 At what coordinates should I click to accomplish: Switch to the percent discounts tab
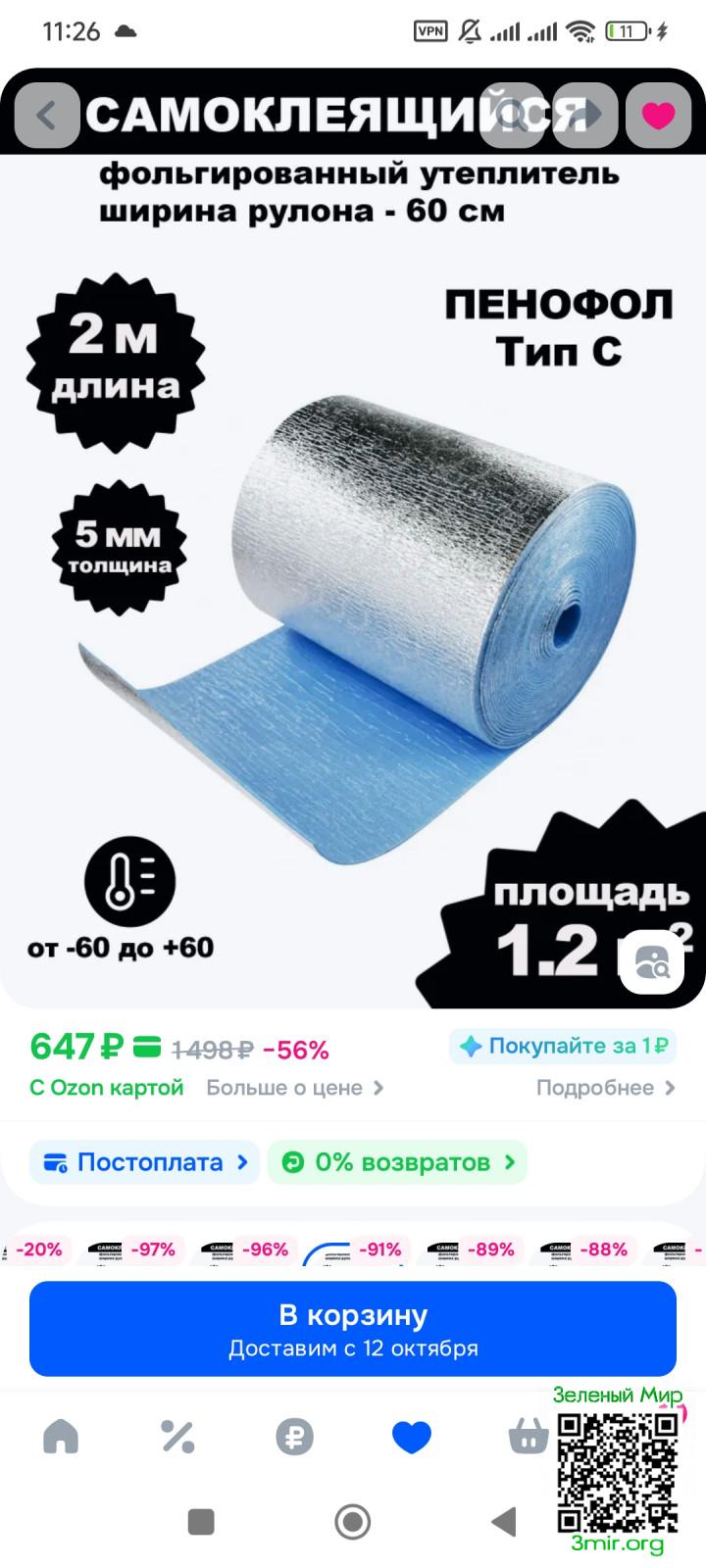177,1438
